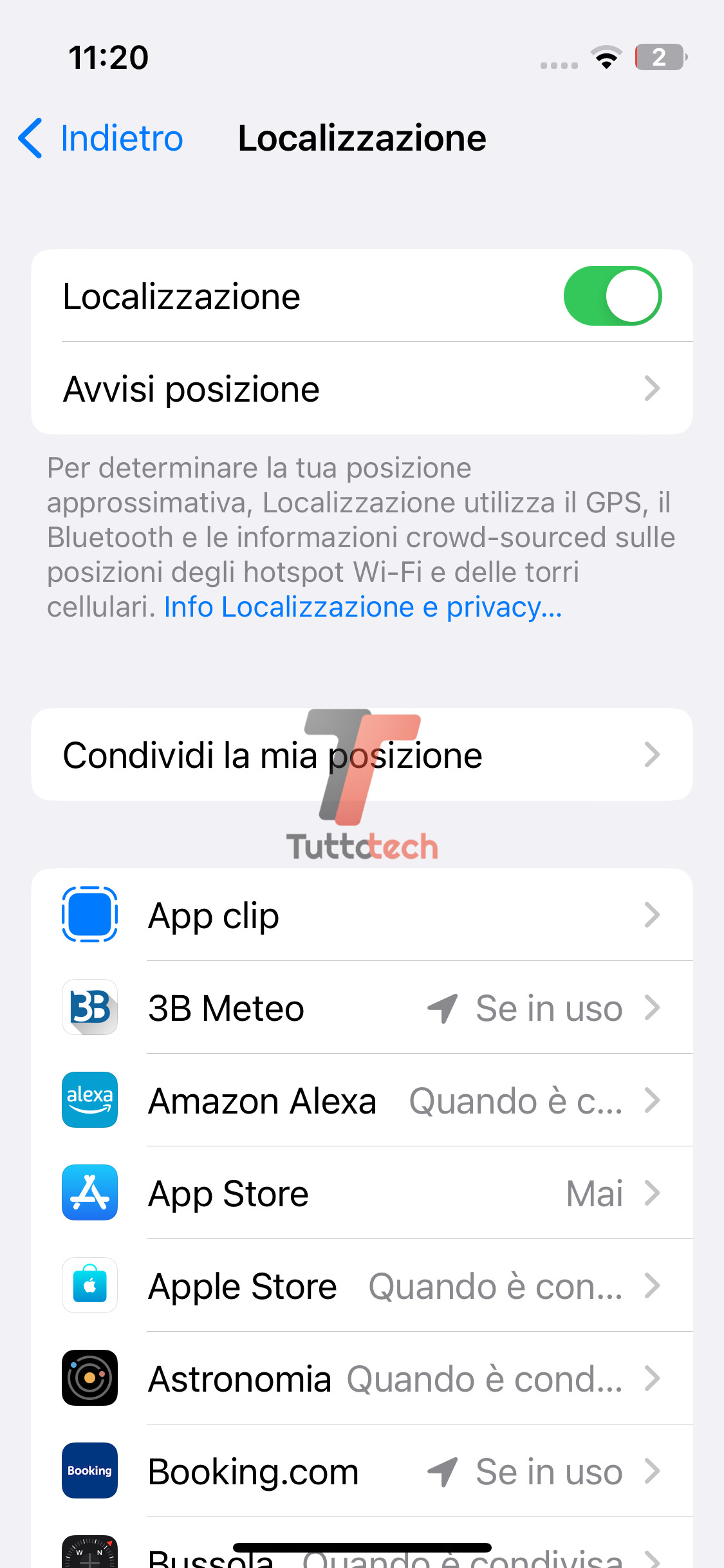Open Info Localizzazione e privacy link
Screen dimensions: 724x1568
[x=363, y=607]
